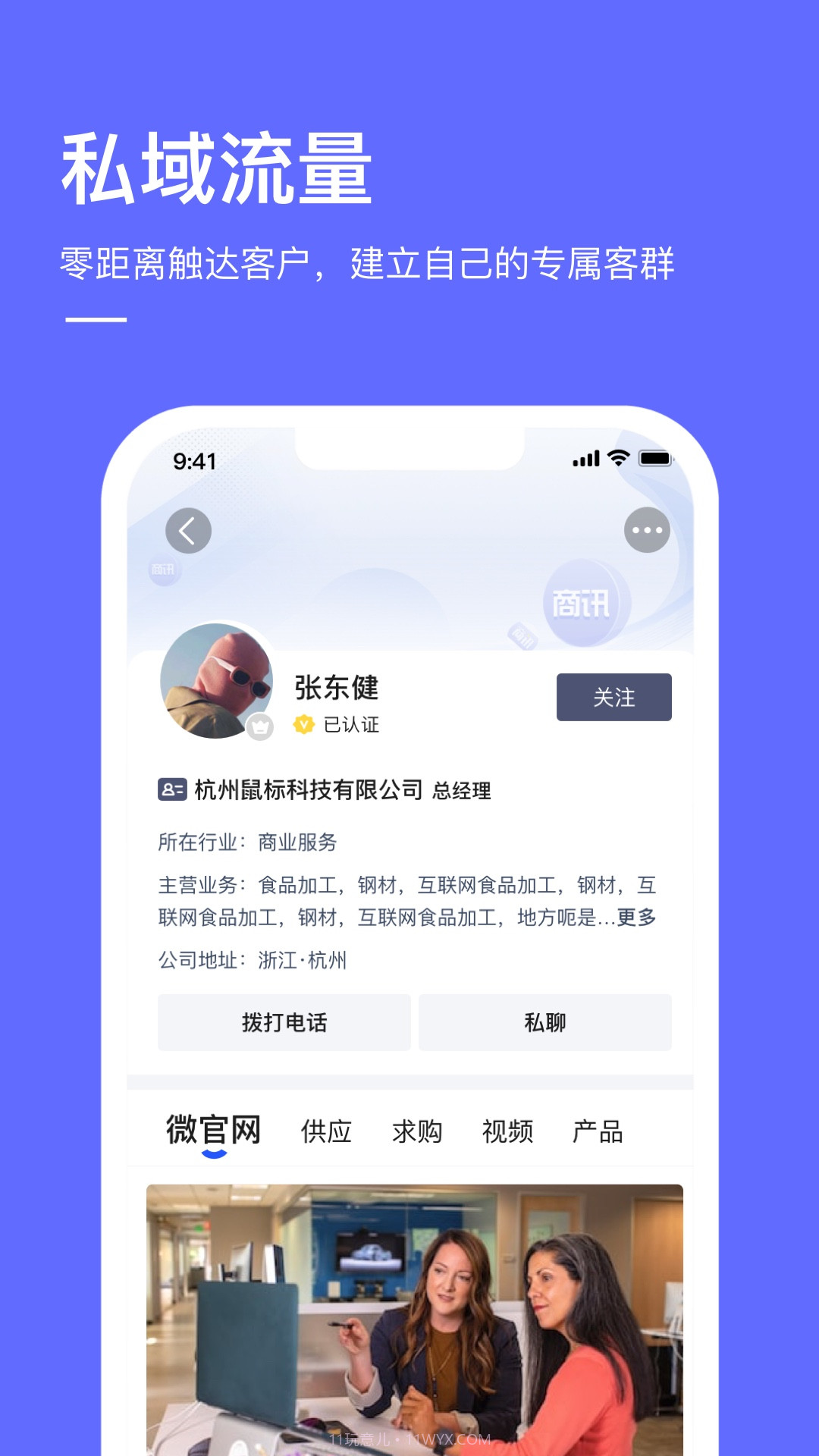Click the Wi-Fi icon in the status bar
This screenshot has height=1456, width=819.
point(619,457)
